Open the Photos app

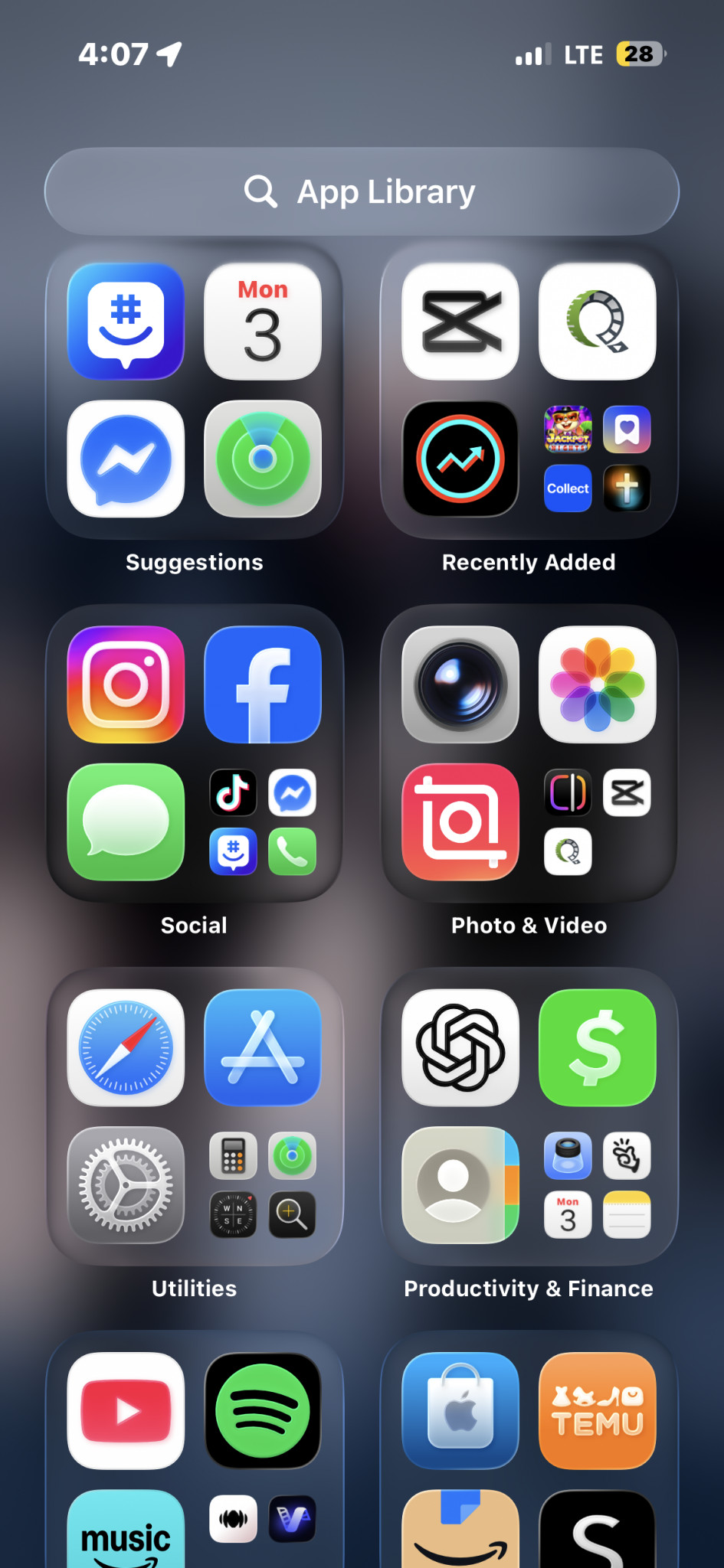pyautogui.click(x=598, y=684)
